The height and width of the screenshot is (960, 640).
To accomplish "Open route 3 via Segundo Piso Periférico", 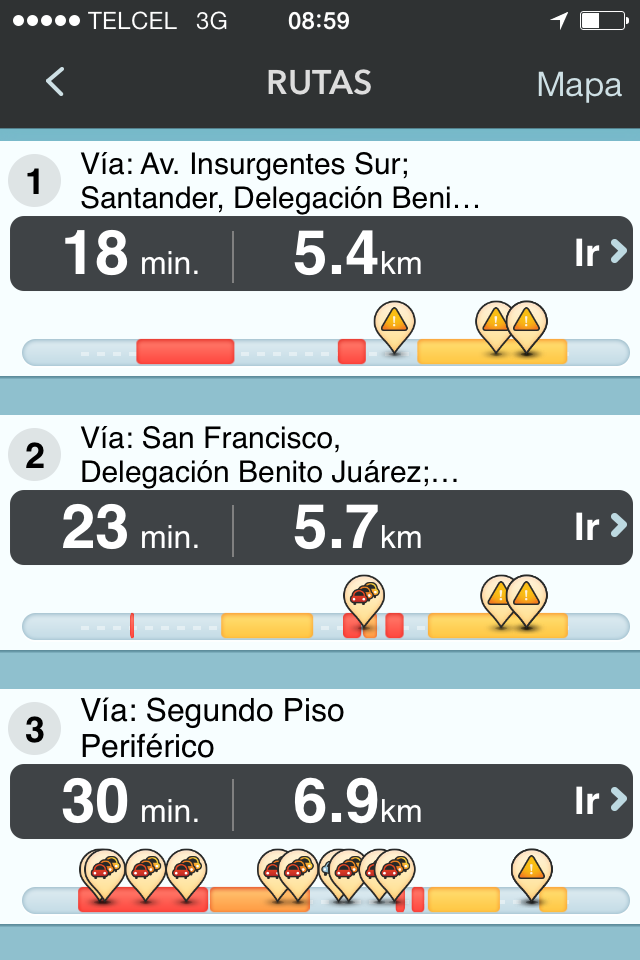I will [213, 728].
